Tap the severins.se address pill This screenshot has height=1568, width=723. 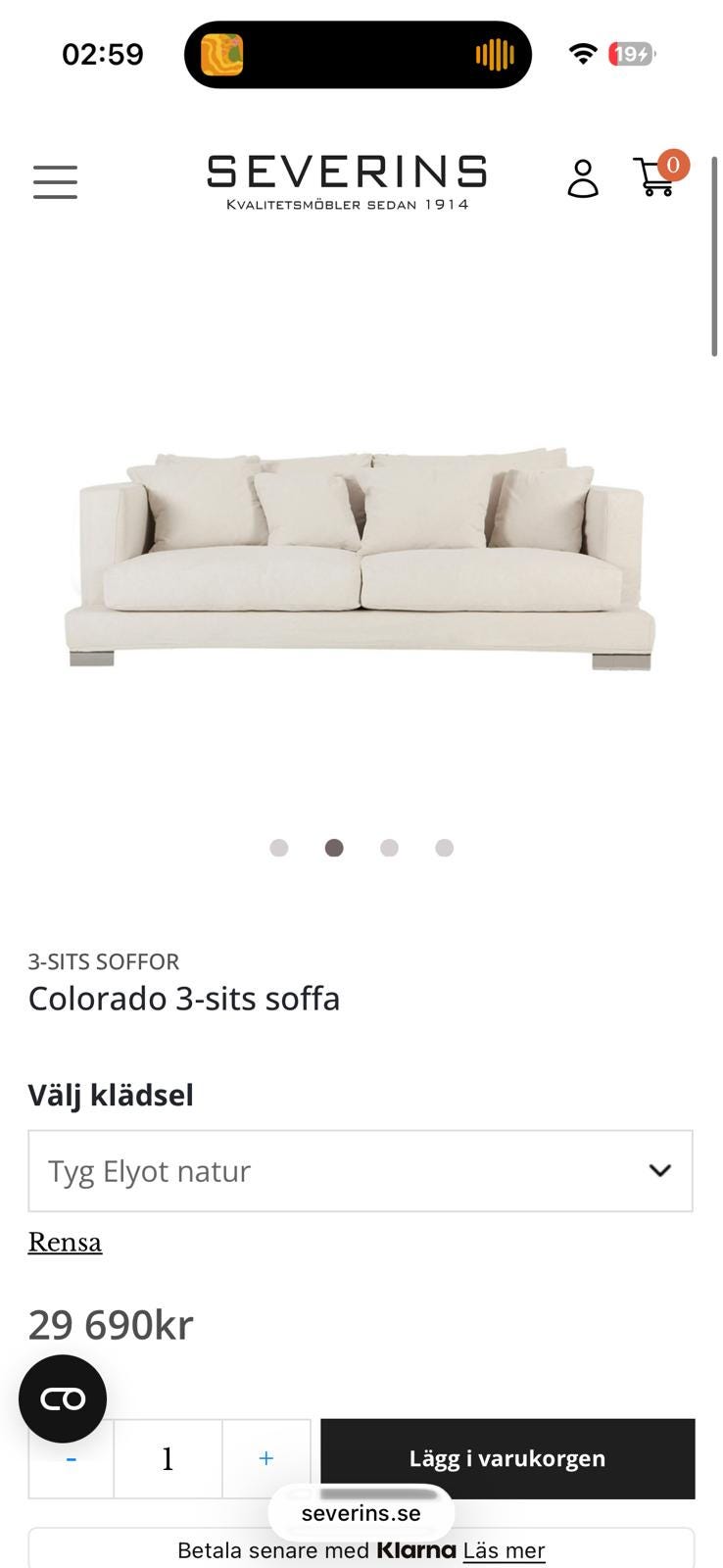click(361, 1513)
